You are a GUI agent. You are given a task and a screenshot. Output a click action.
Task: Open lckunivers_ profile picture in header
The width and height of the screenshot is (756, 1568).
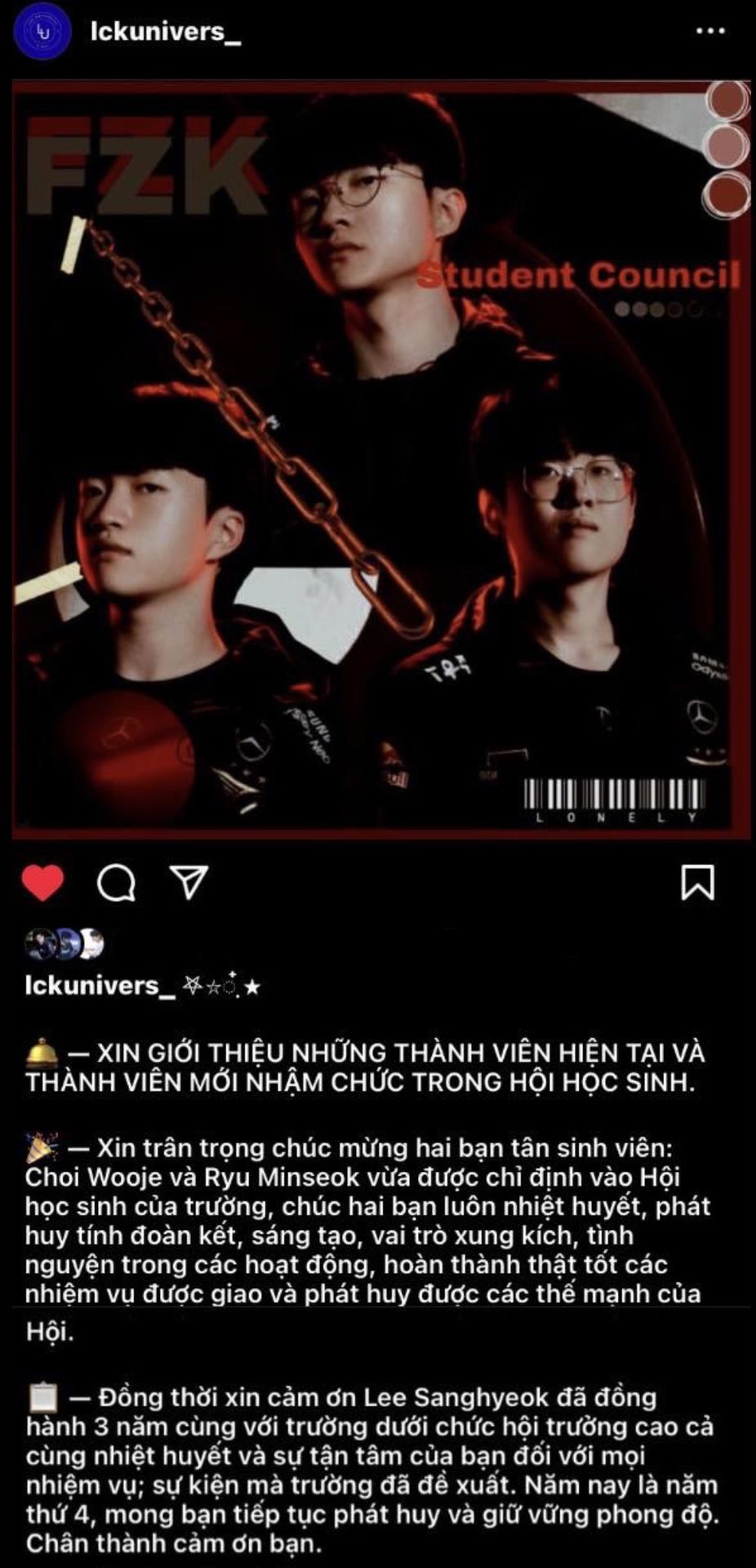pyautogui.click(x=42, y=32)
